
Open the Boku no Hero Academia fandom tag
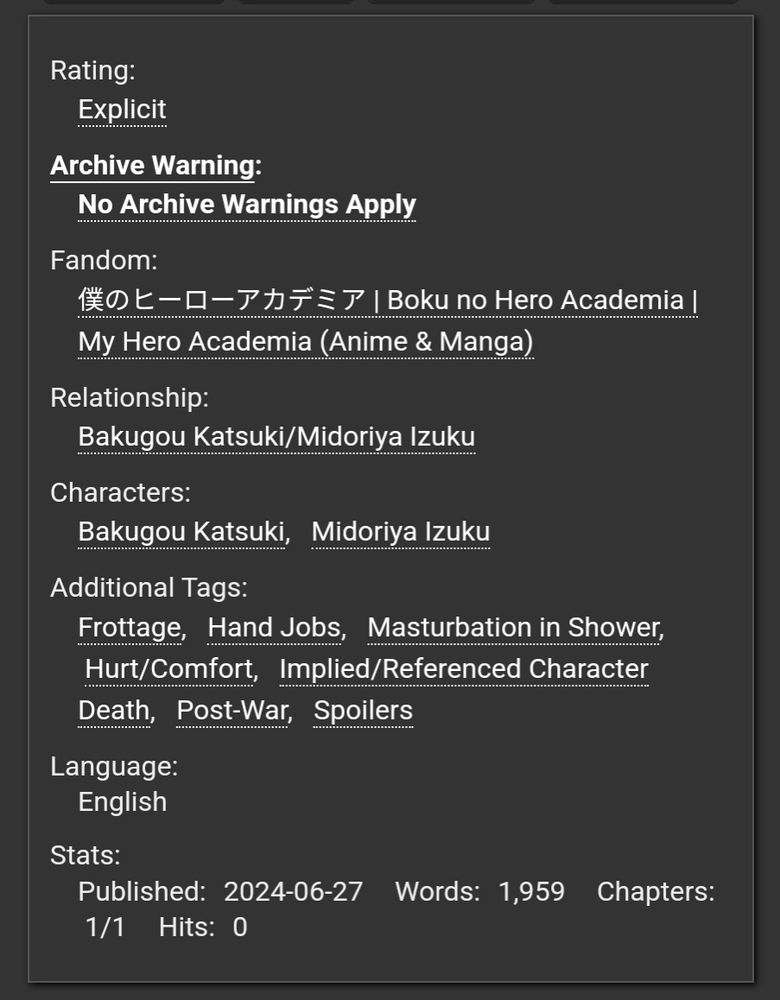pos(388,300)
